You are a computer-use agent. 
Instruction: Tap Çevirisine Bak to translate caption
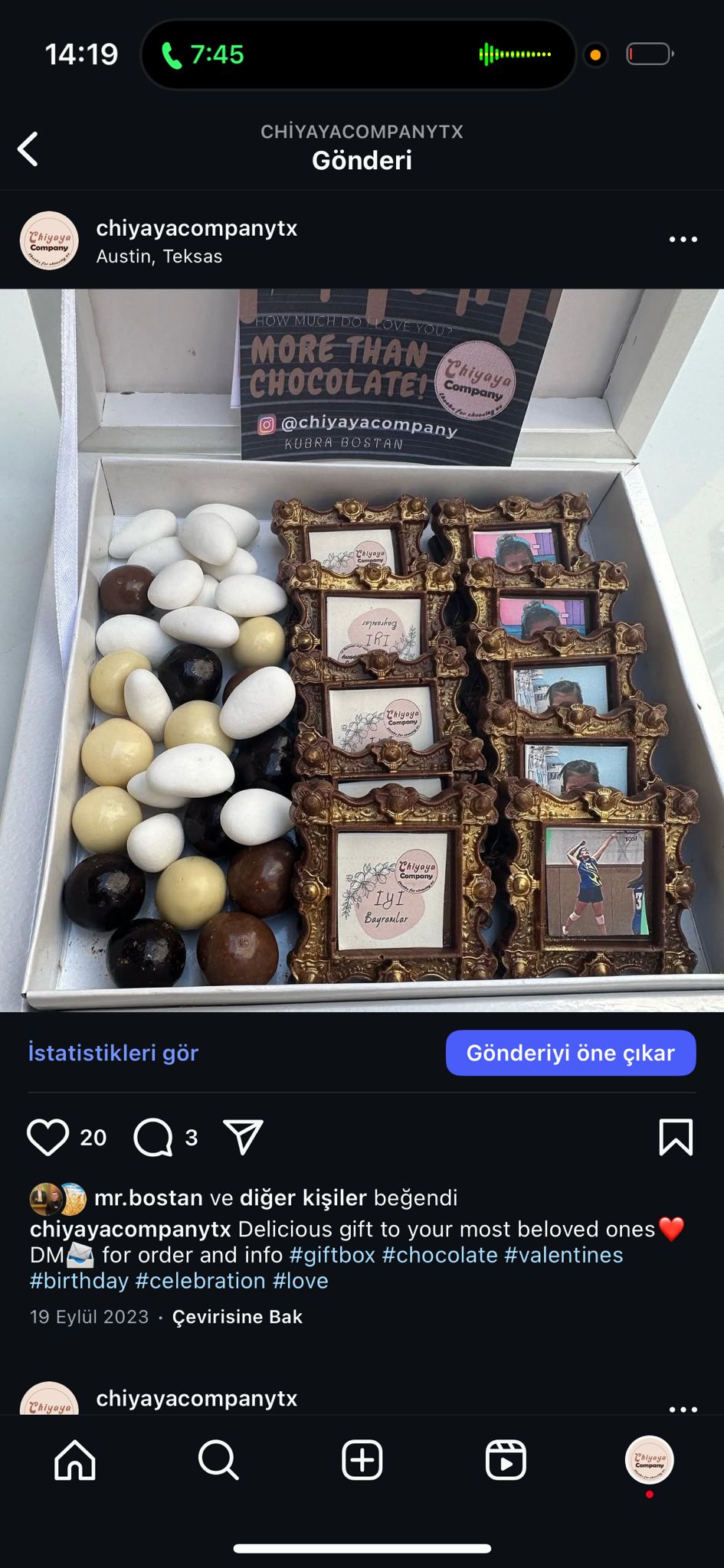tap(237, 1317)
